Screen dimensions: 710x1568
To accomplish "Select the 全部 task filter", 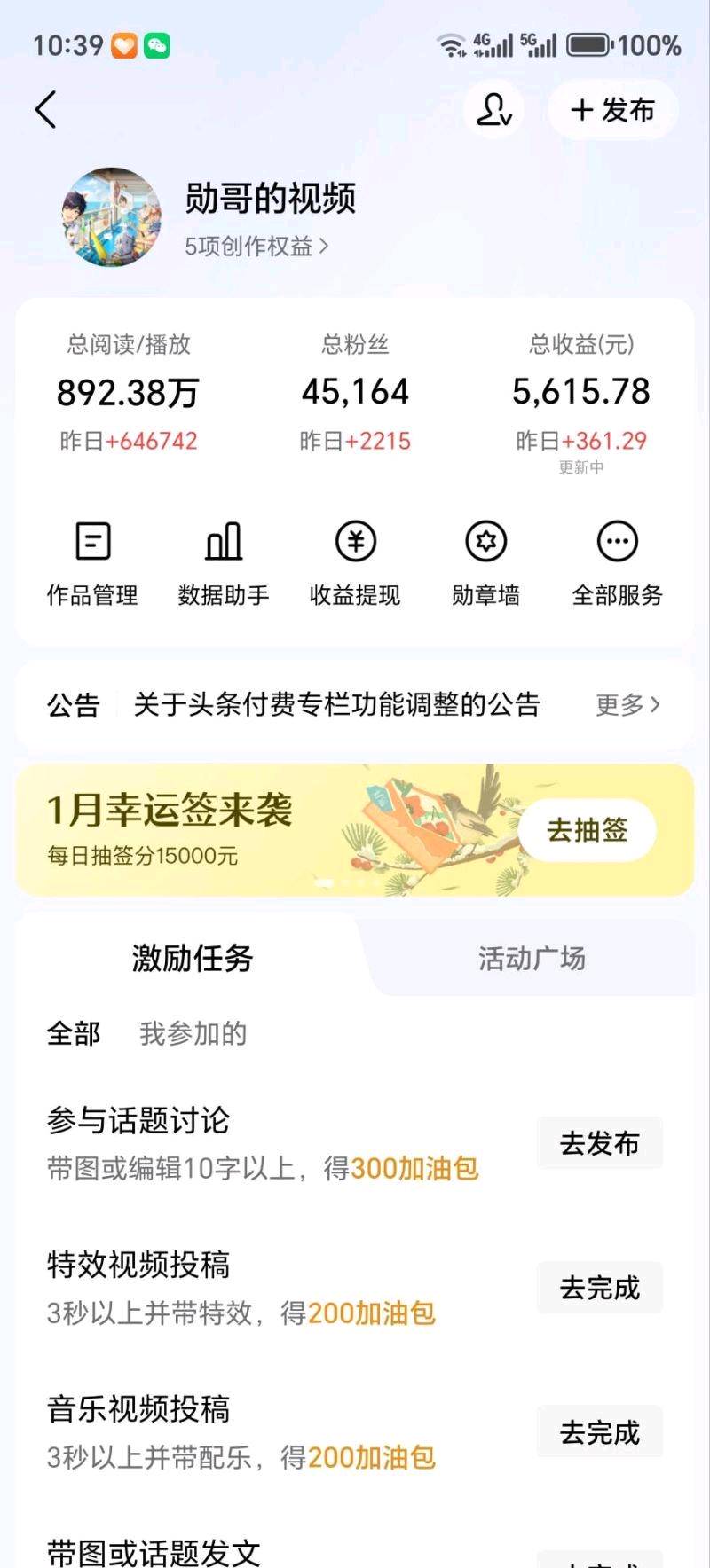I will click(74, 1033).
